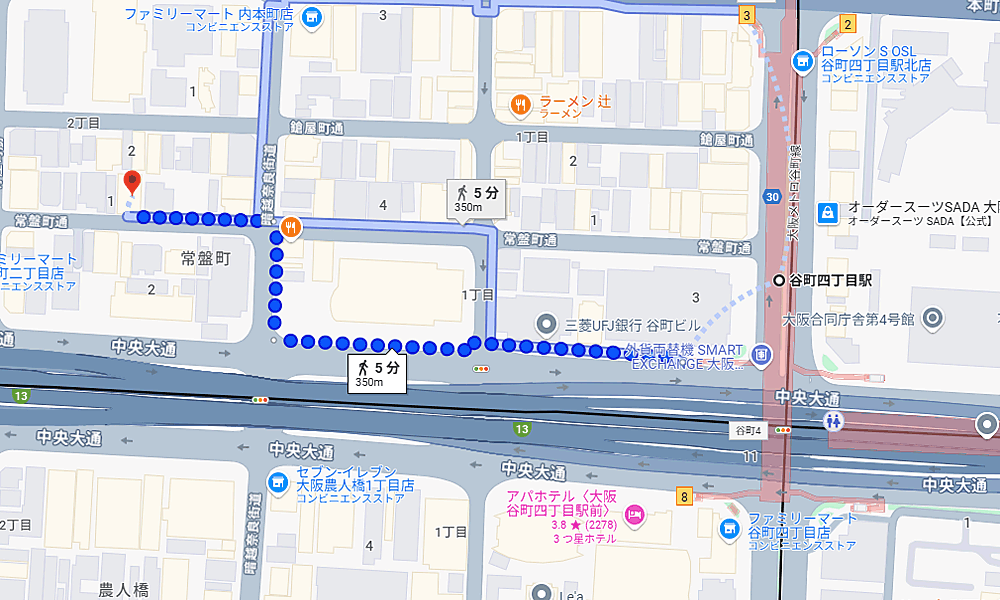This screenshot has width=1000, height=600.
Task: View アパホテル 大阪谷町四丁目駅前 hotel details
Action: (633, 515)
